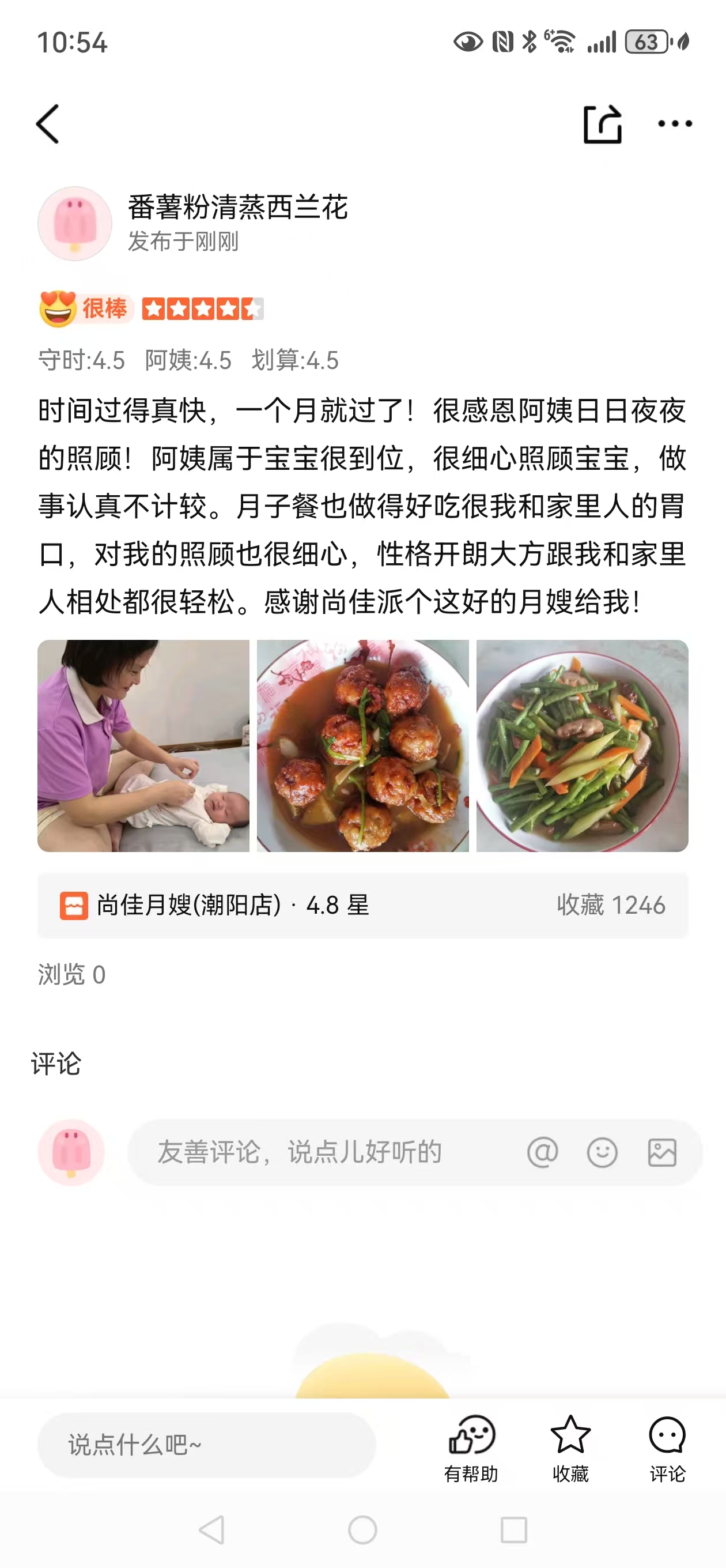Open the stir-fried green beans photo

click(x=582, y=745)
